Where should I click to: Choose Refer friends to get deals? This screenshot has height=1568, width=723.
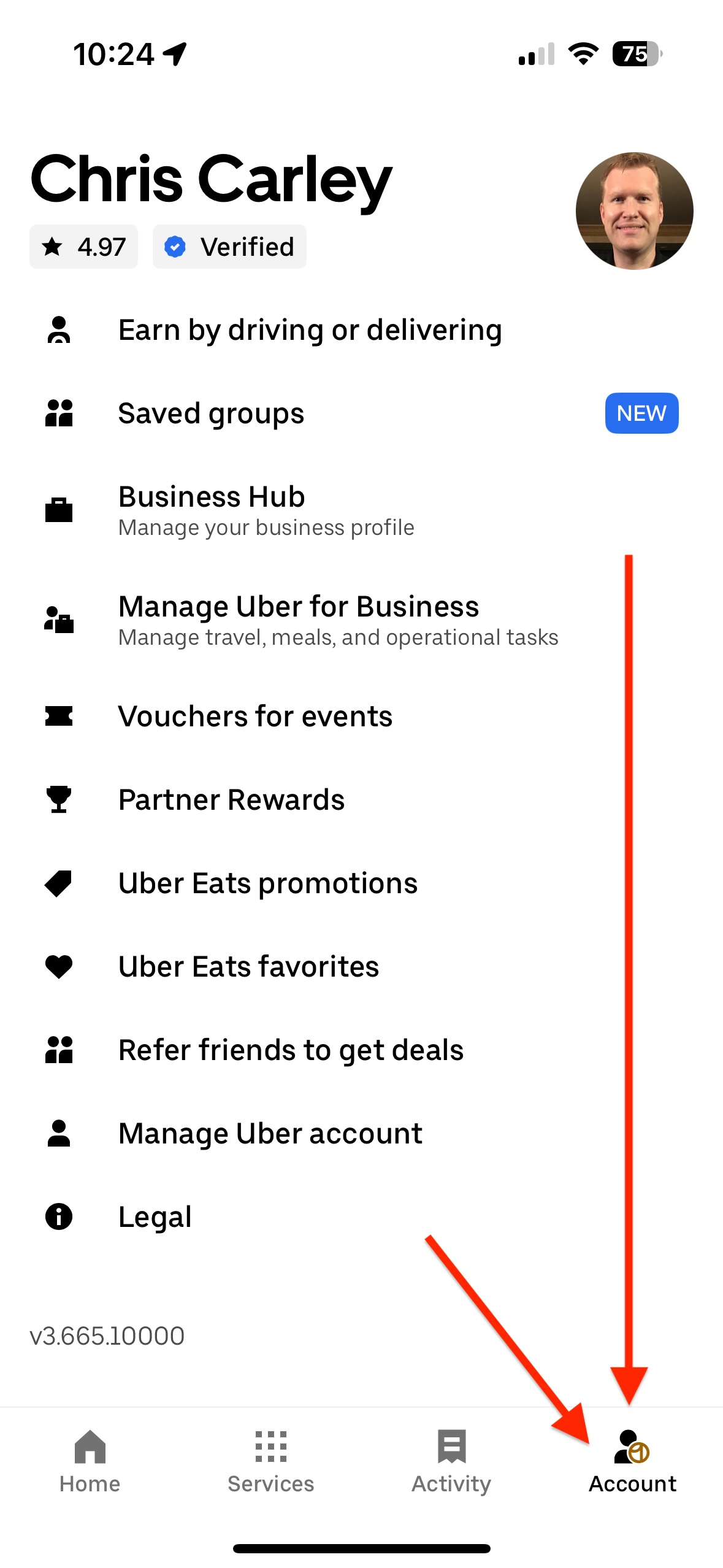point(291,1050)
